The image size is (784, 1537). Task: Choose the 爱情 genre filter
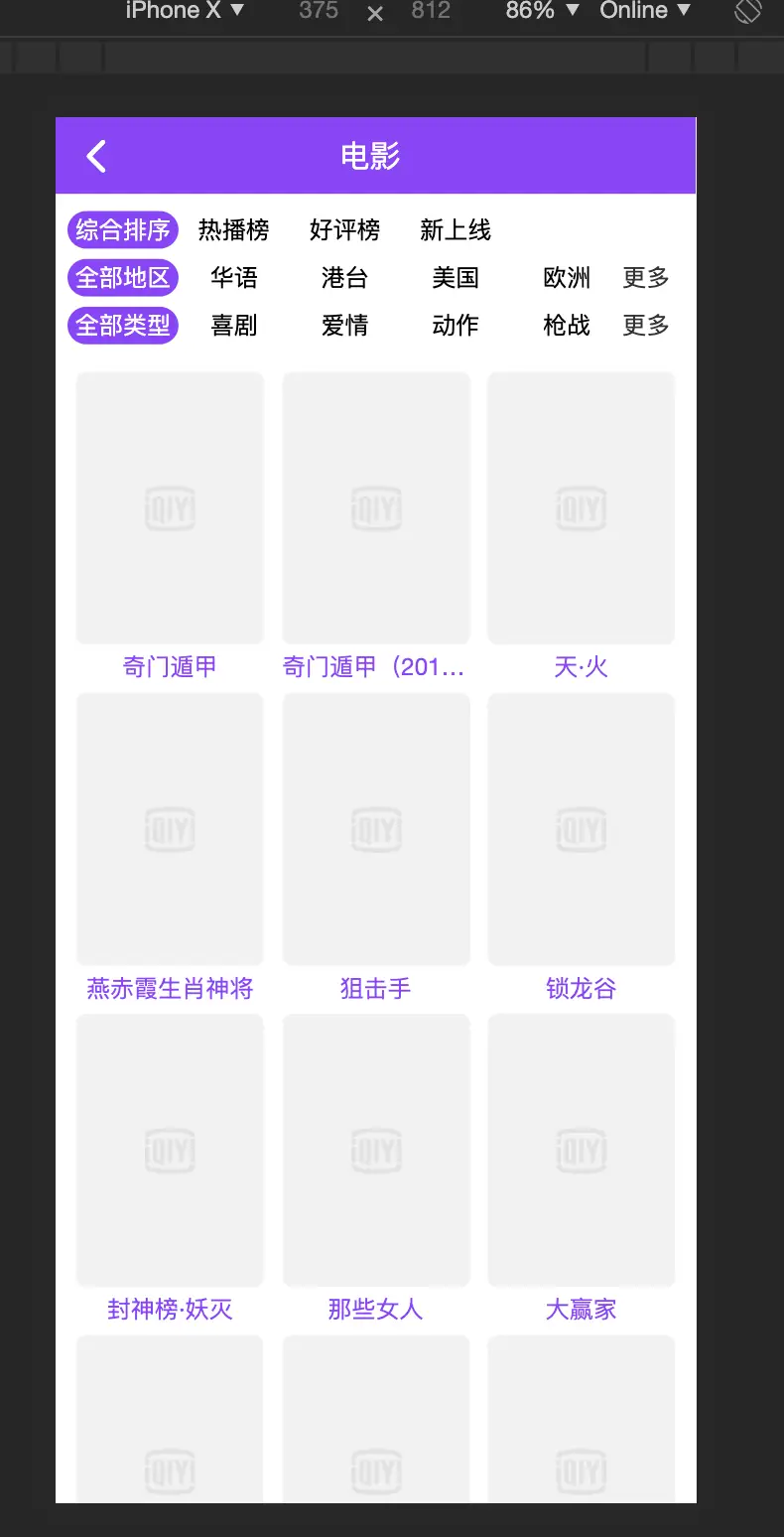pos(344,325)
